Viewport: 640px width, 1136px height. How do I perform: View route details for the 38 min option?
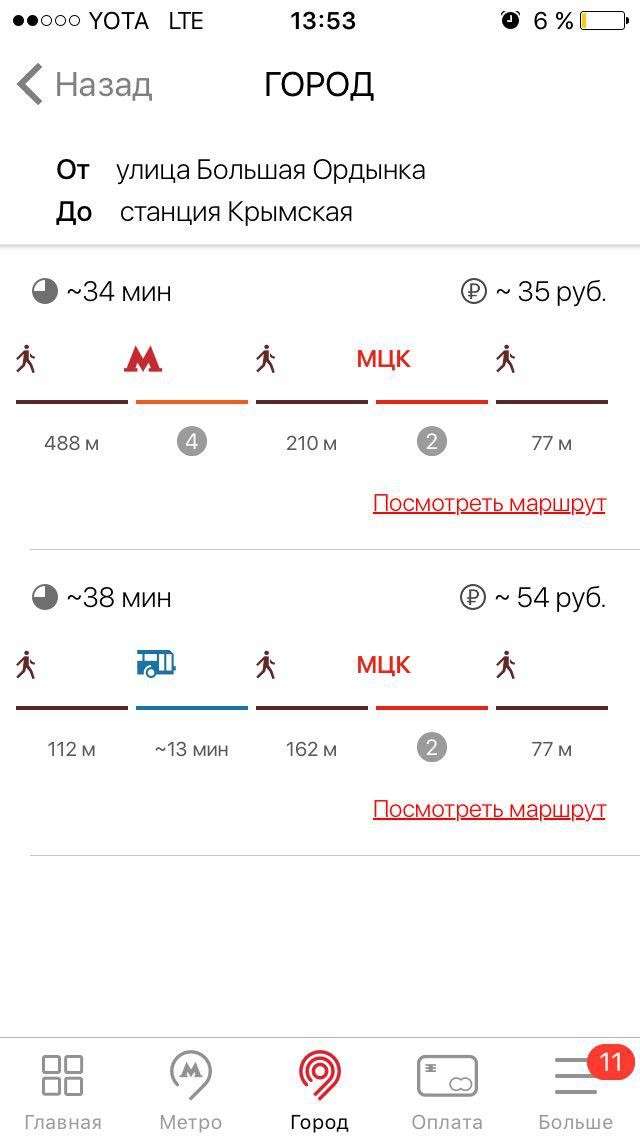point(489,809)
